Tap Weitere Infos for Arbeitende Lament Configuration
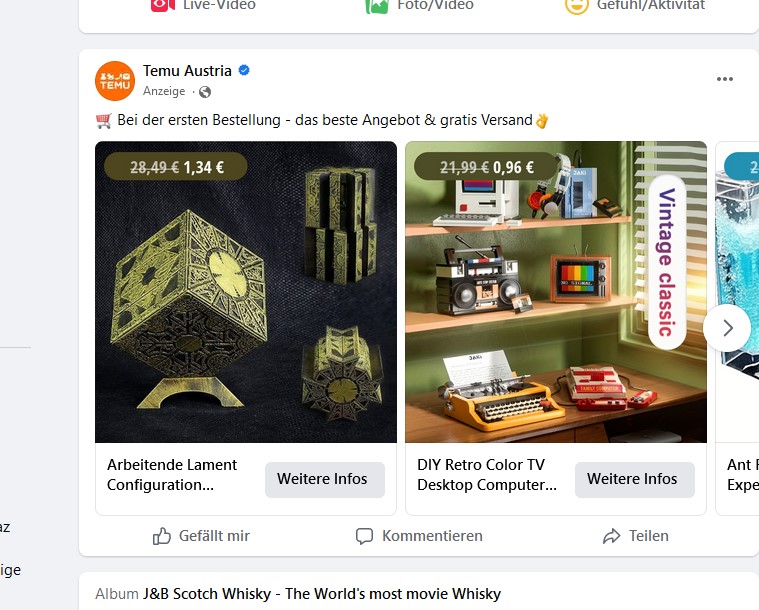This screenshot has width=759, height=610. [x=324, y=479]
